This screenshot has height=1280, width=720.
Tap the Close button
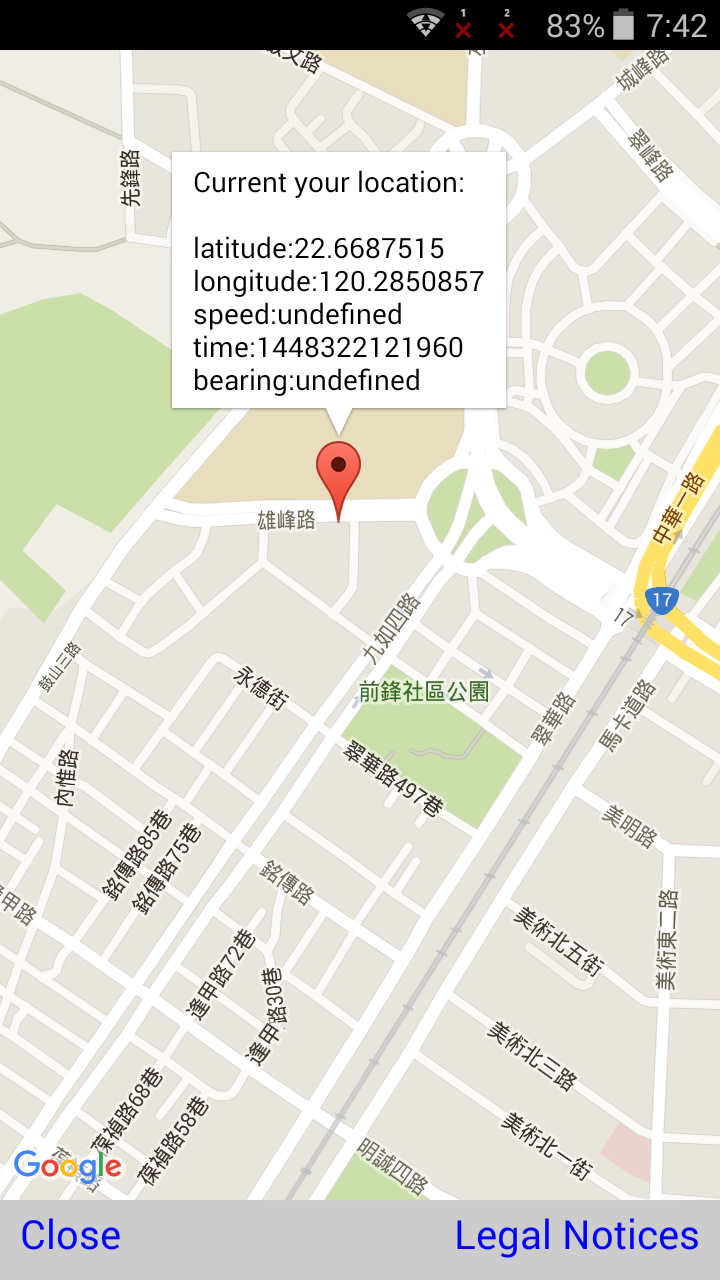point(71,1236)
